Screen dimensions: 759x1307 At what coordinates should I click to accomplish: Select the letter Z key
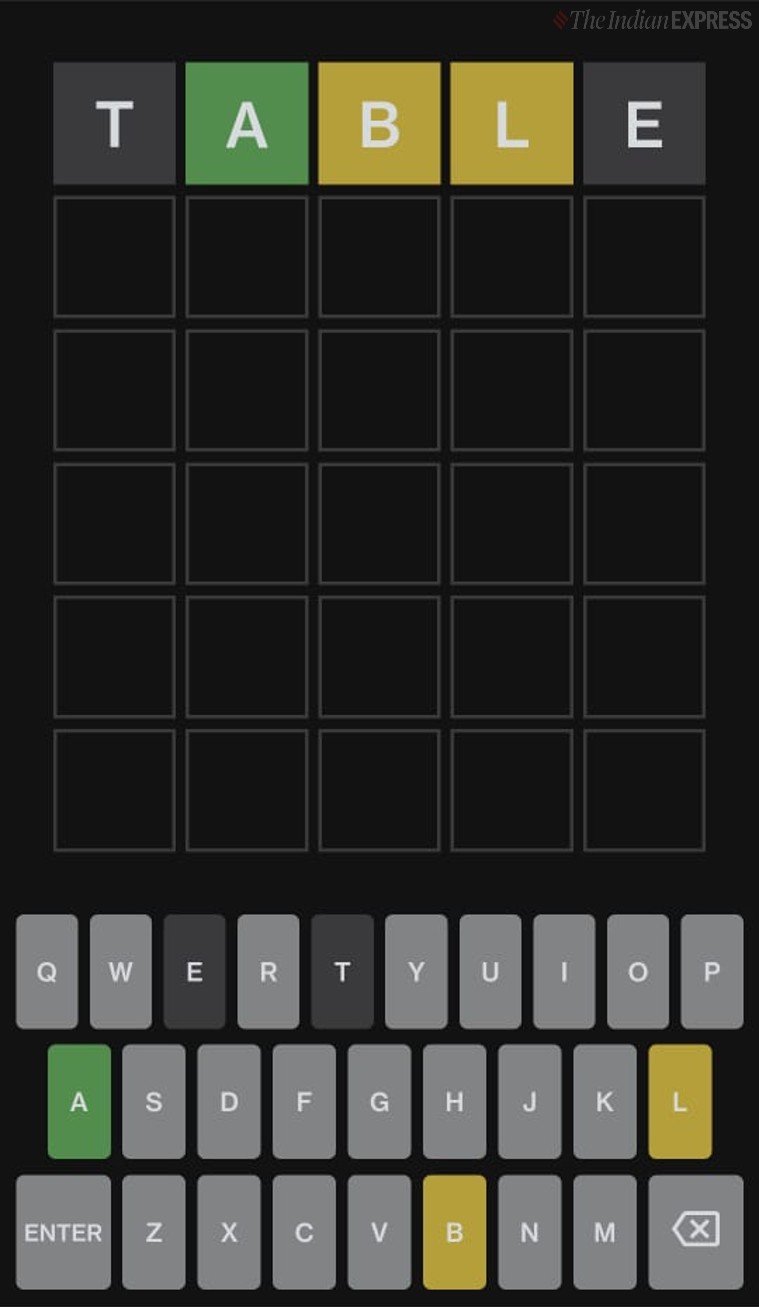[x=154, y=1232]
